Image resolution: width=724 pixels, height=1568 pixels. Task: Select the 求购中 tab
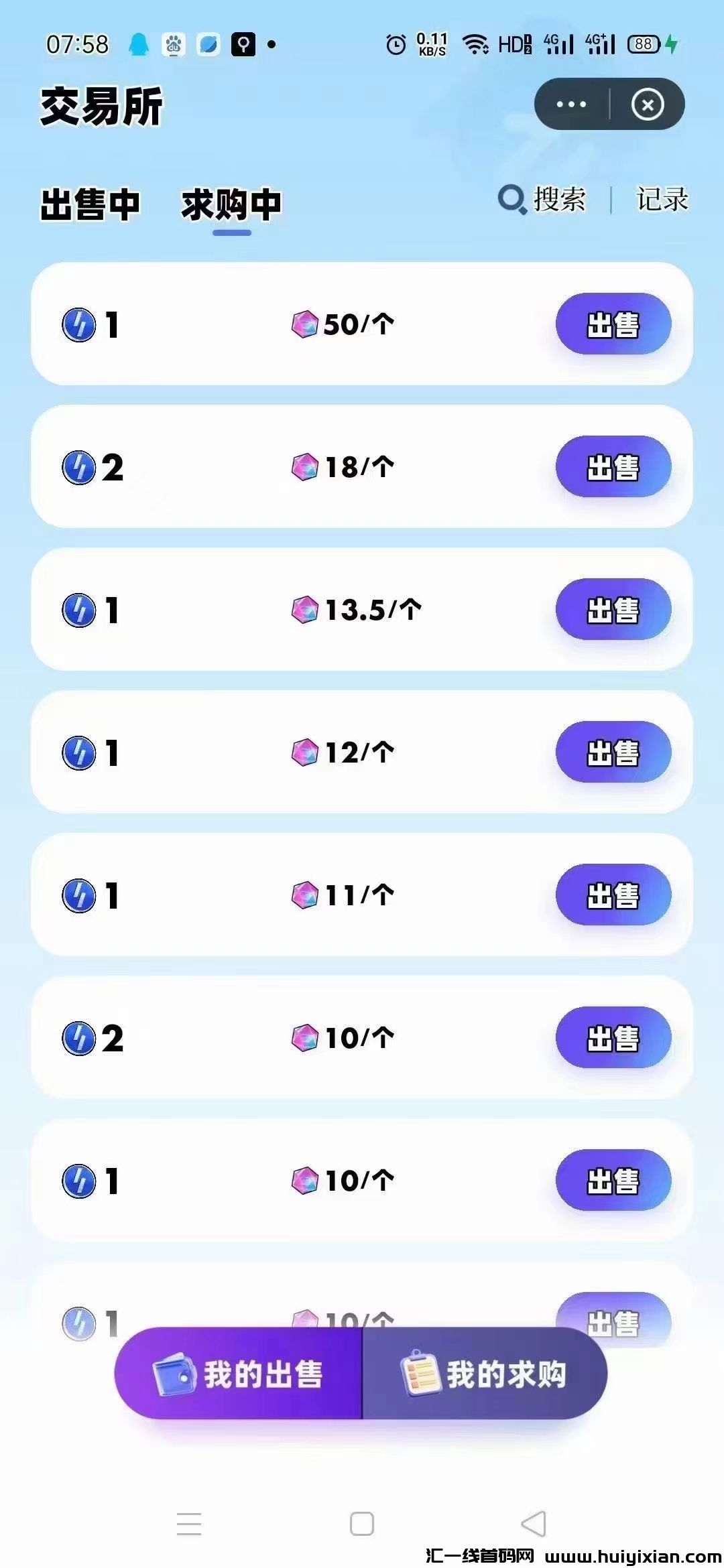231,204
